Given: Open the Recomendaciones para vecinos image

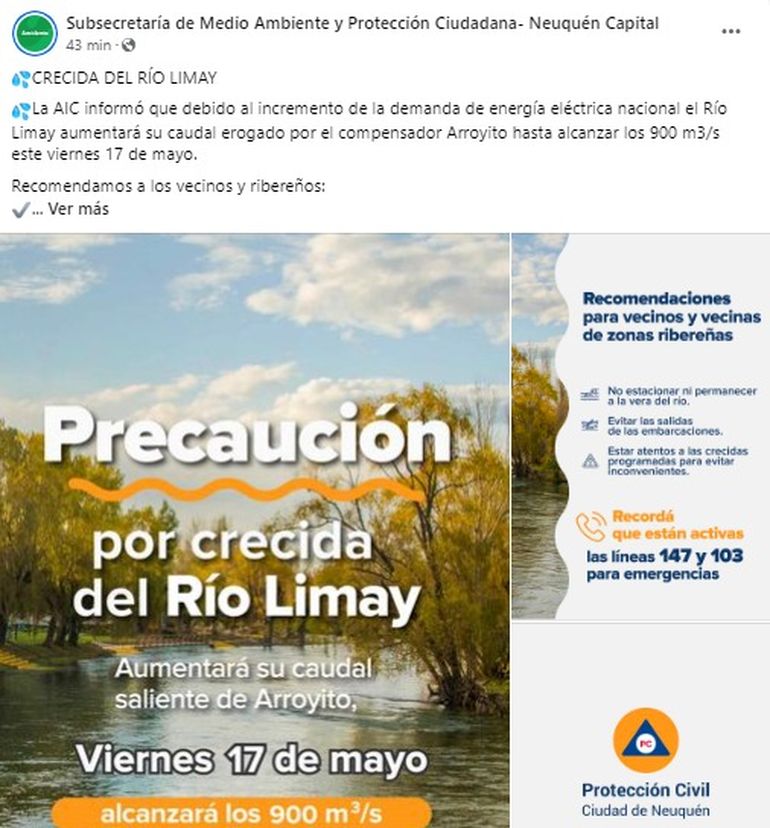Looking at the screenshot, I should click(641, 427).
